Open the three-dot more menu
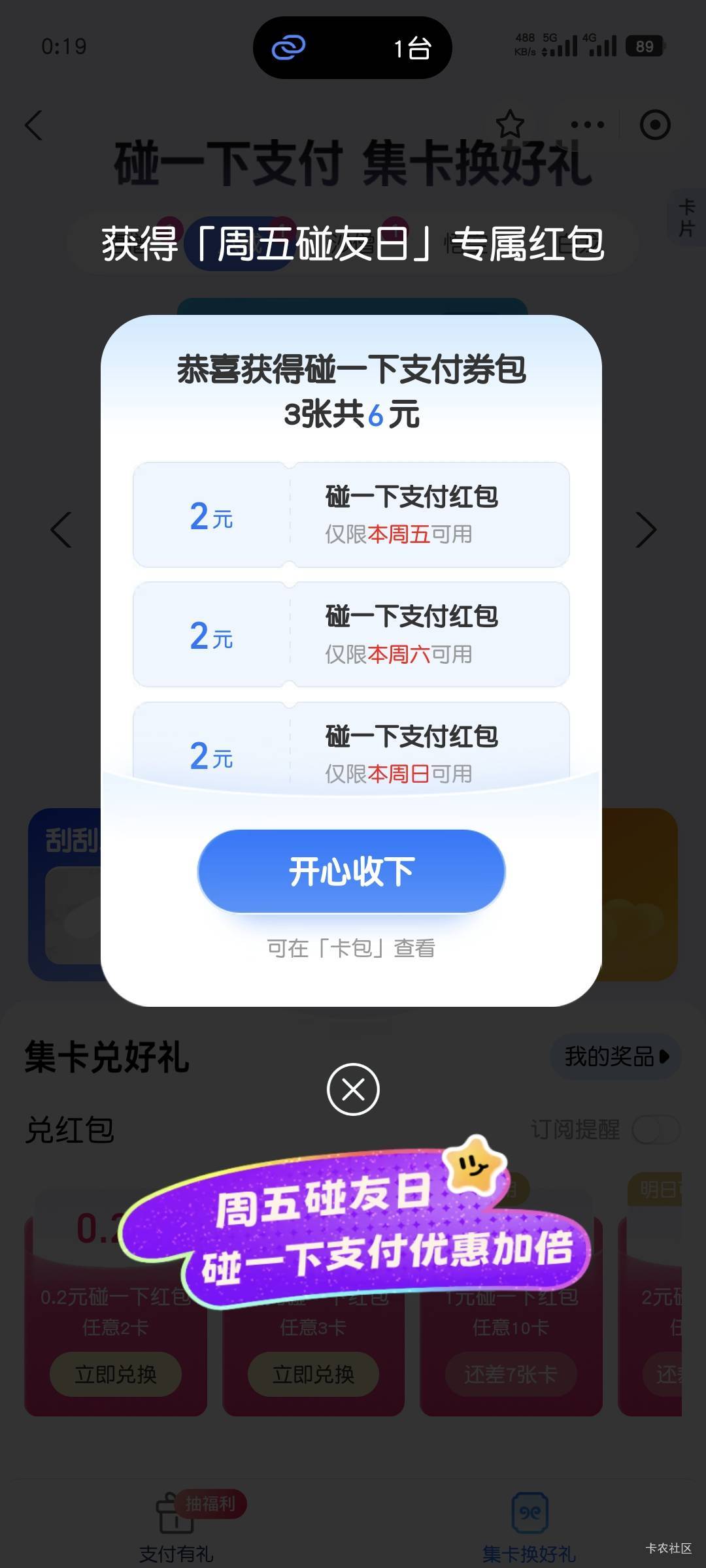This screenshot has height=1568, width=706. pos(587,125)
